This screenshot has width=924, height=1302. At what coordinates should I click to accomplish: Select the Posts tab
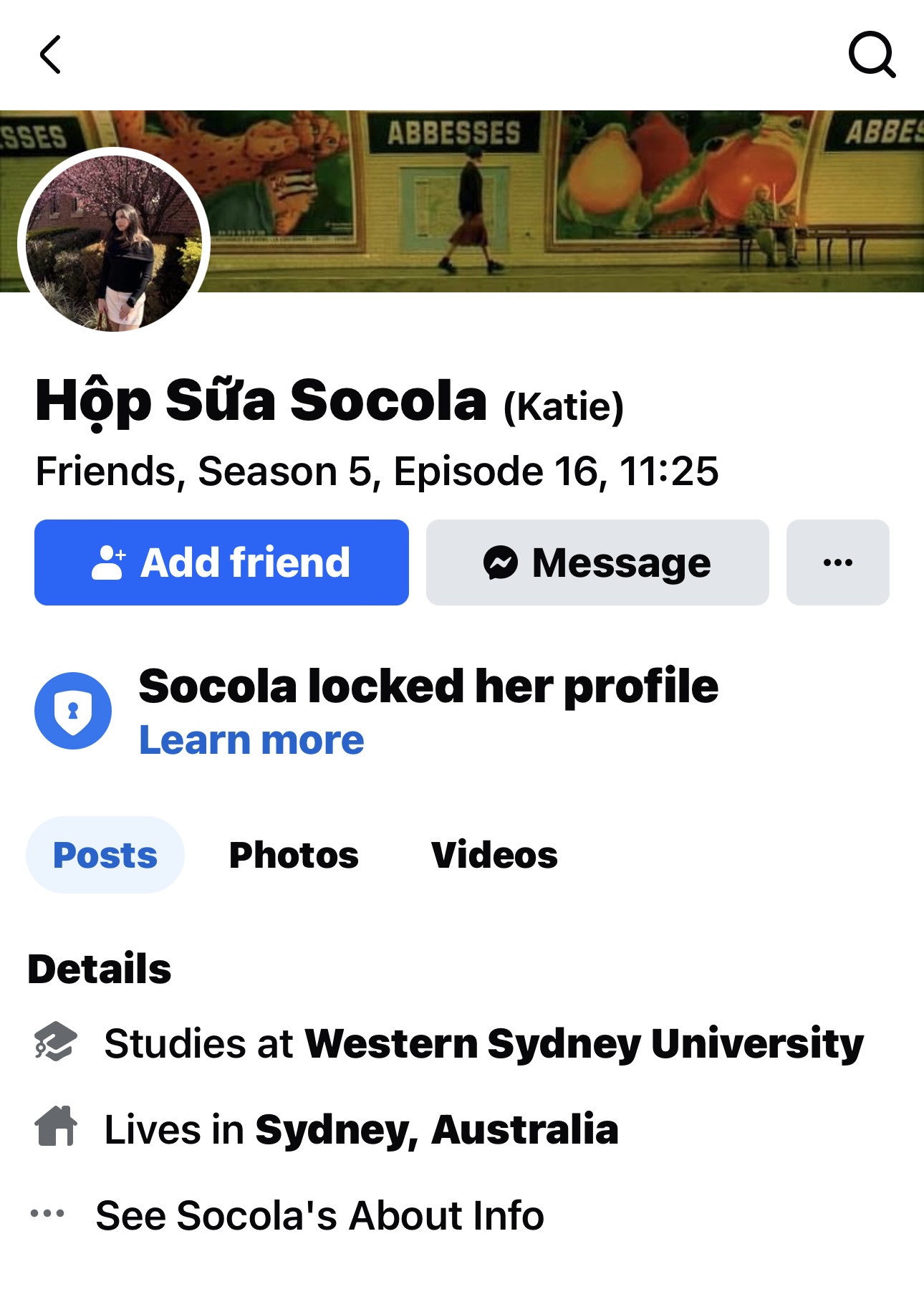pyautogui.click(x=105, y=855)
